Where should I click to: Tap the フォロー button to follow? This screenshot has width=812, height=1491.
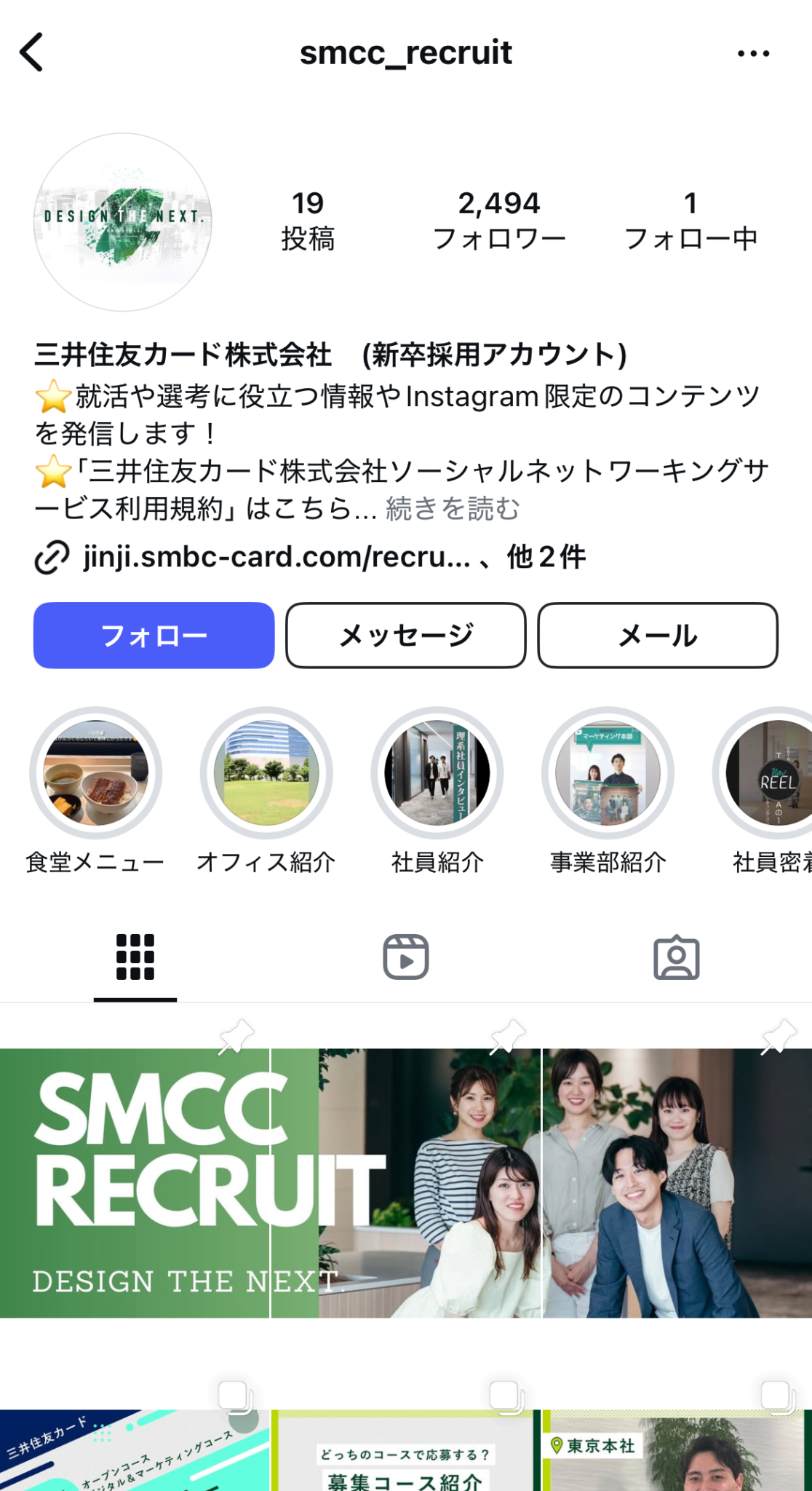pyautogui.click(x=154, y=636)
